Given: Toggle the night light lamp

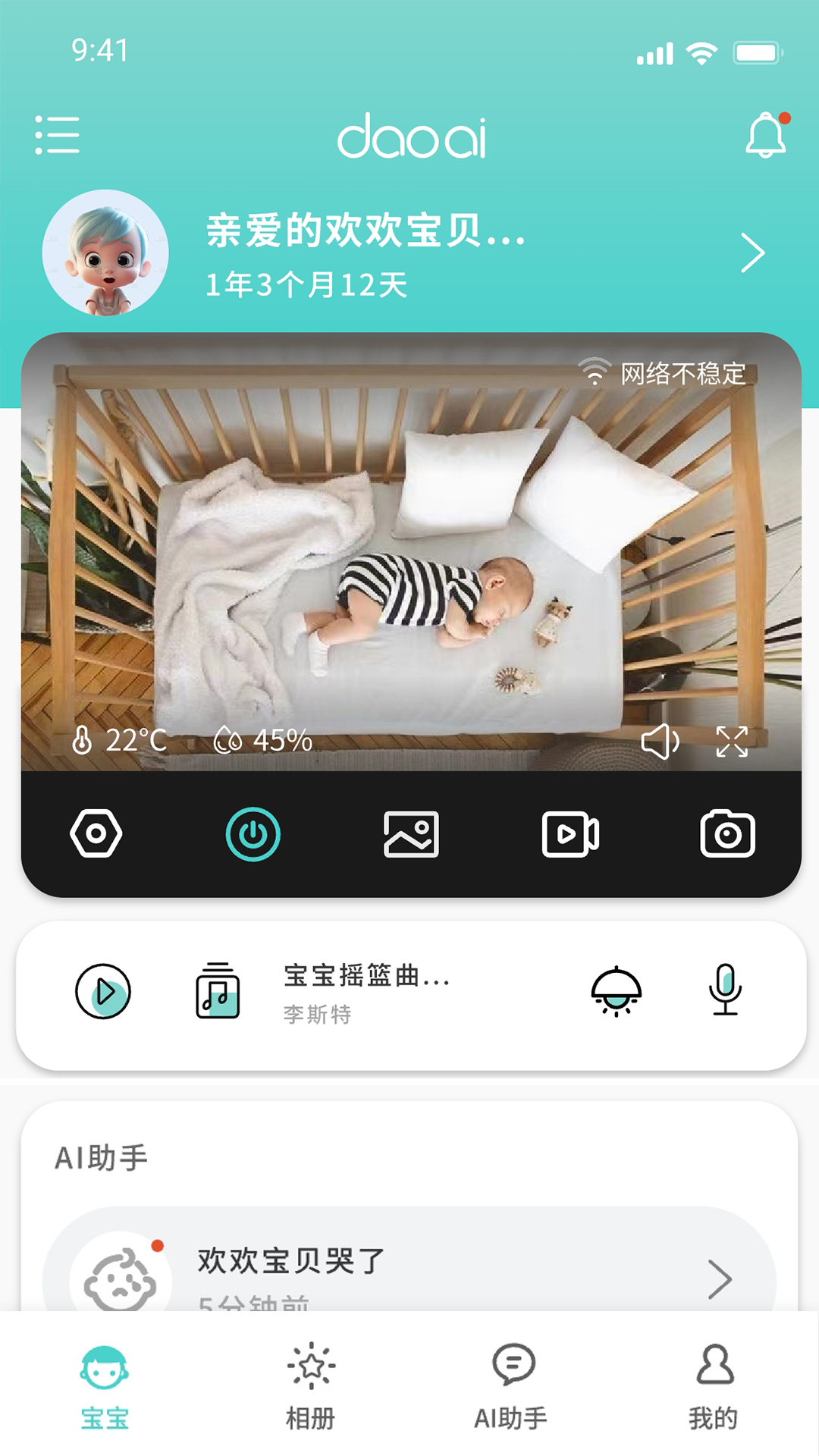Looking at the screenshot, I should [616, 991].
